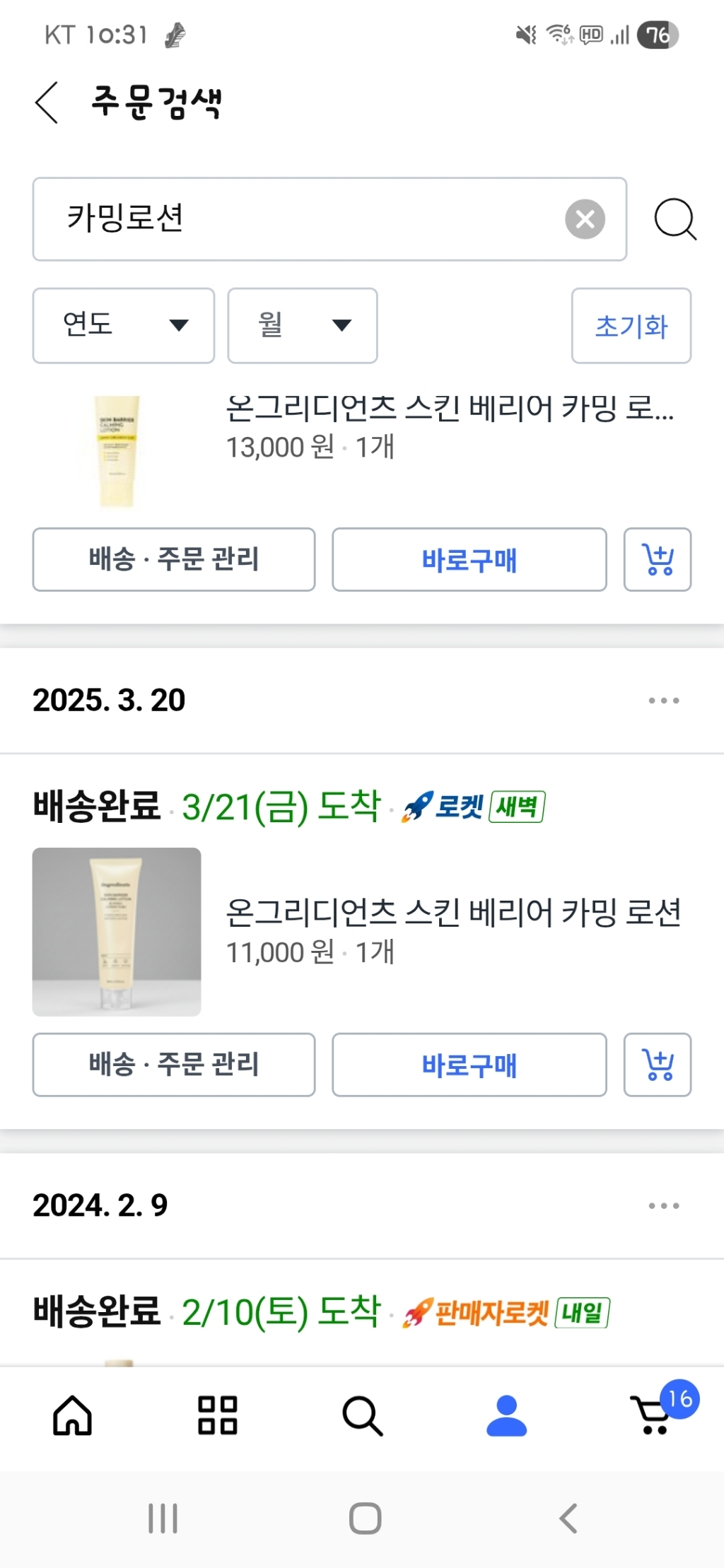This screenshot has width=724, height=1568.
Task: Tap 바로구매 for the delivered 카밍 로션
Action: 469,1065
